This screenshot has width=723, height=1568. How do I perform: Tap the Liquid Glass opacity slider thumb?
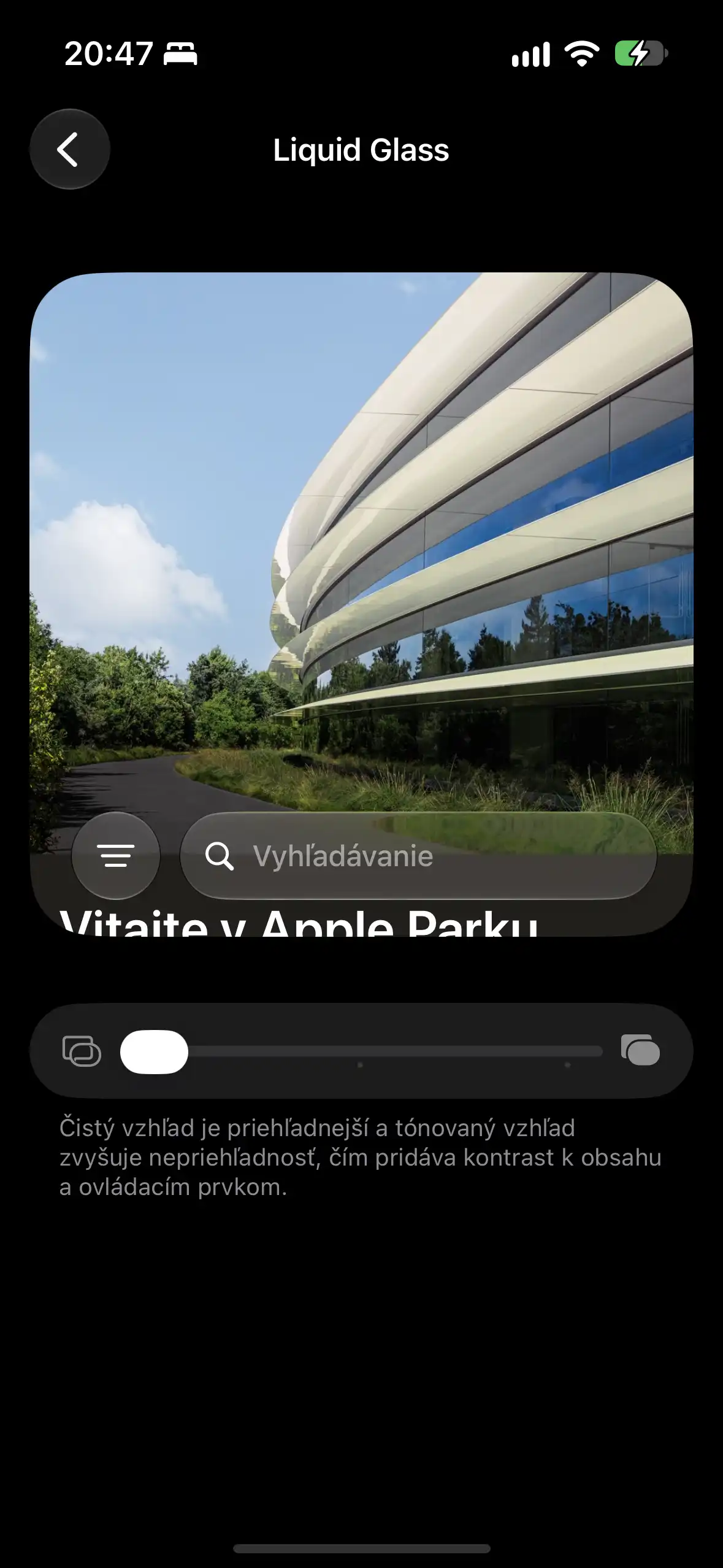click(154, 1051)
